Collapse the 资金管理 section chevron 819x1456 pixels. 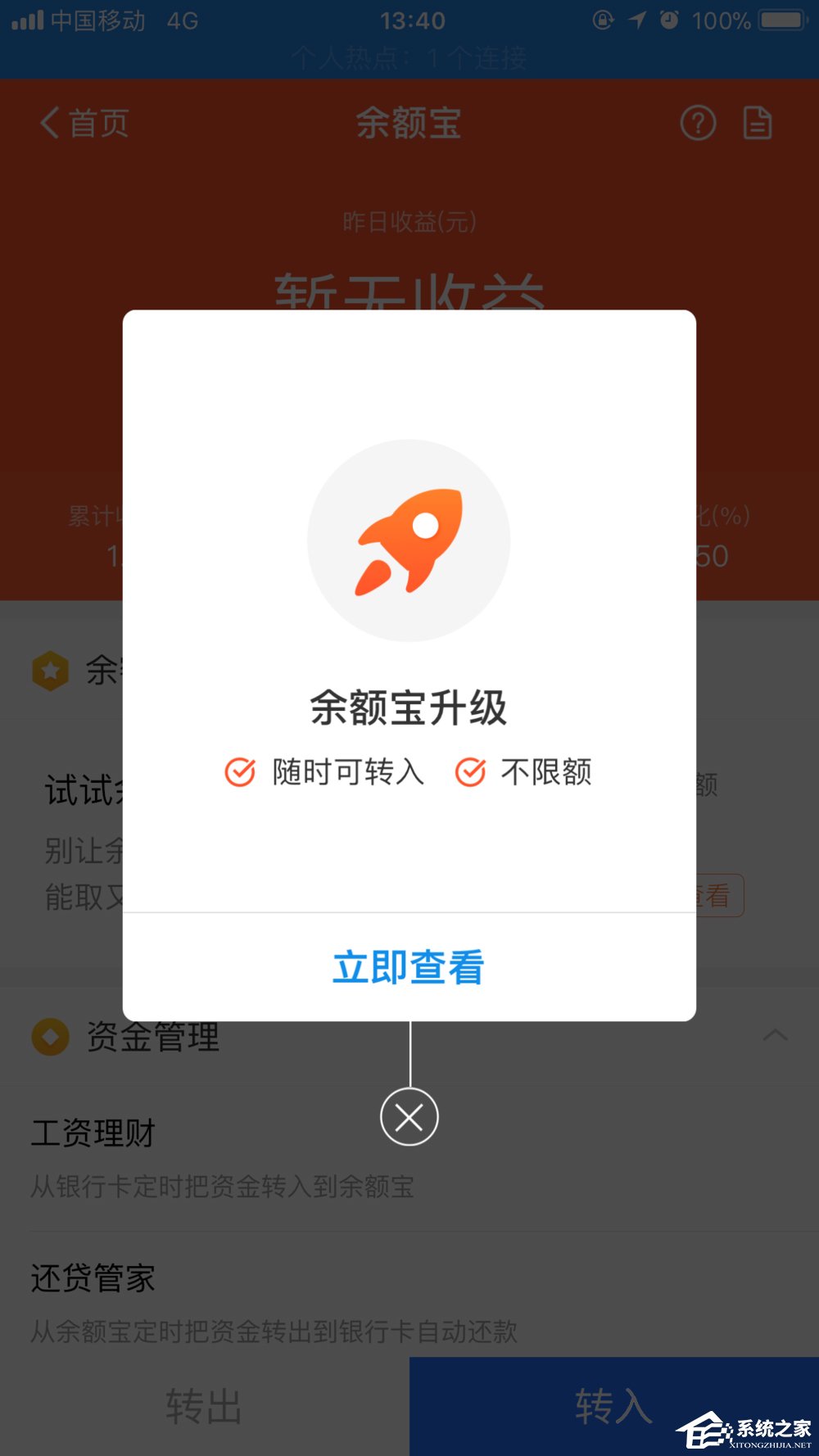(776, 1034)
